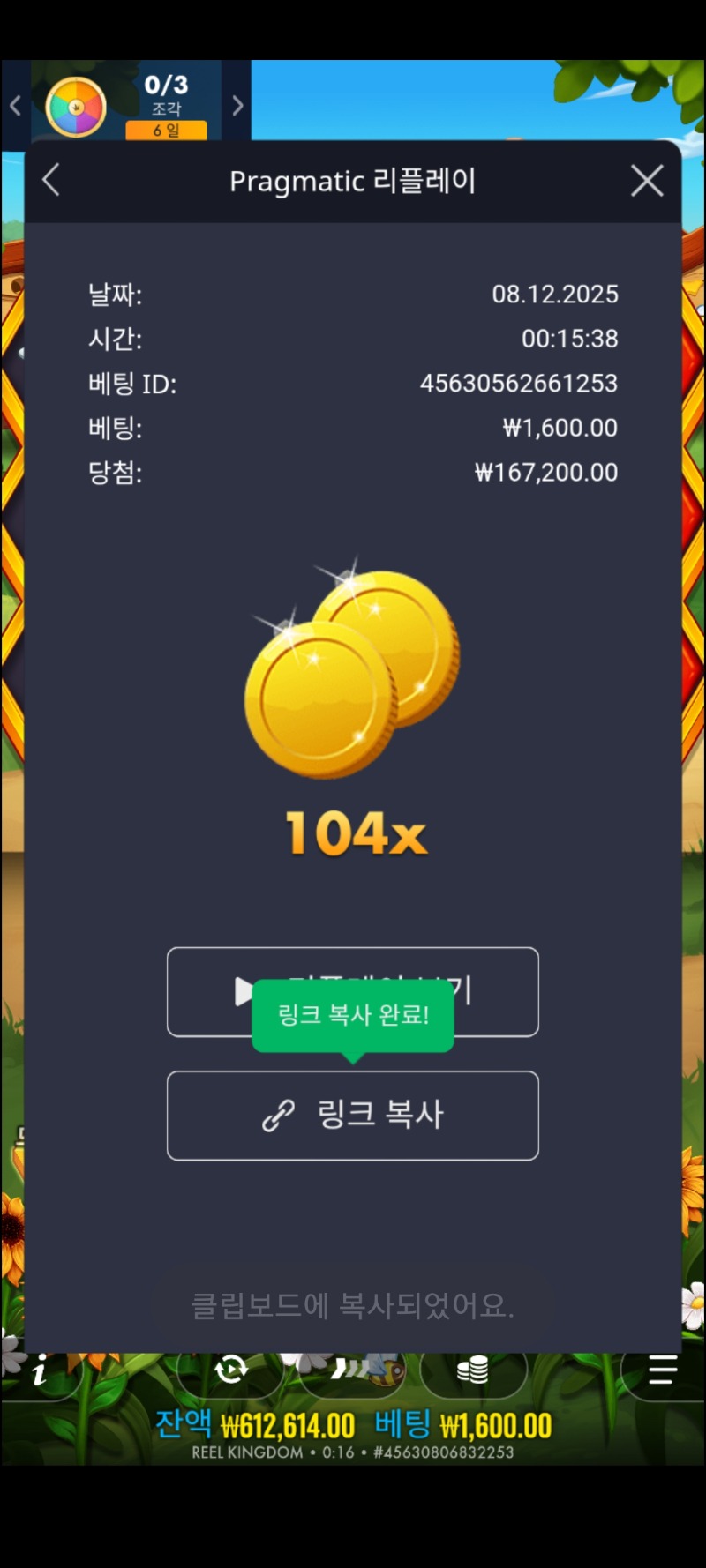Open the hamburger menu

click(662, 1370)
